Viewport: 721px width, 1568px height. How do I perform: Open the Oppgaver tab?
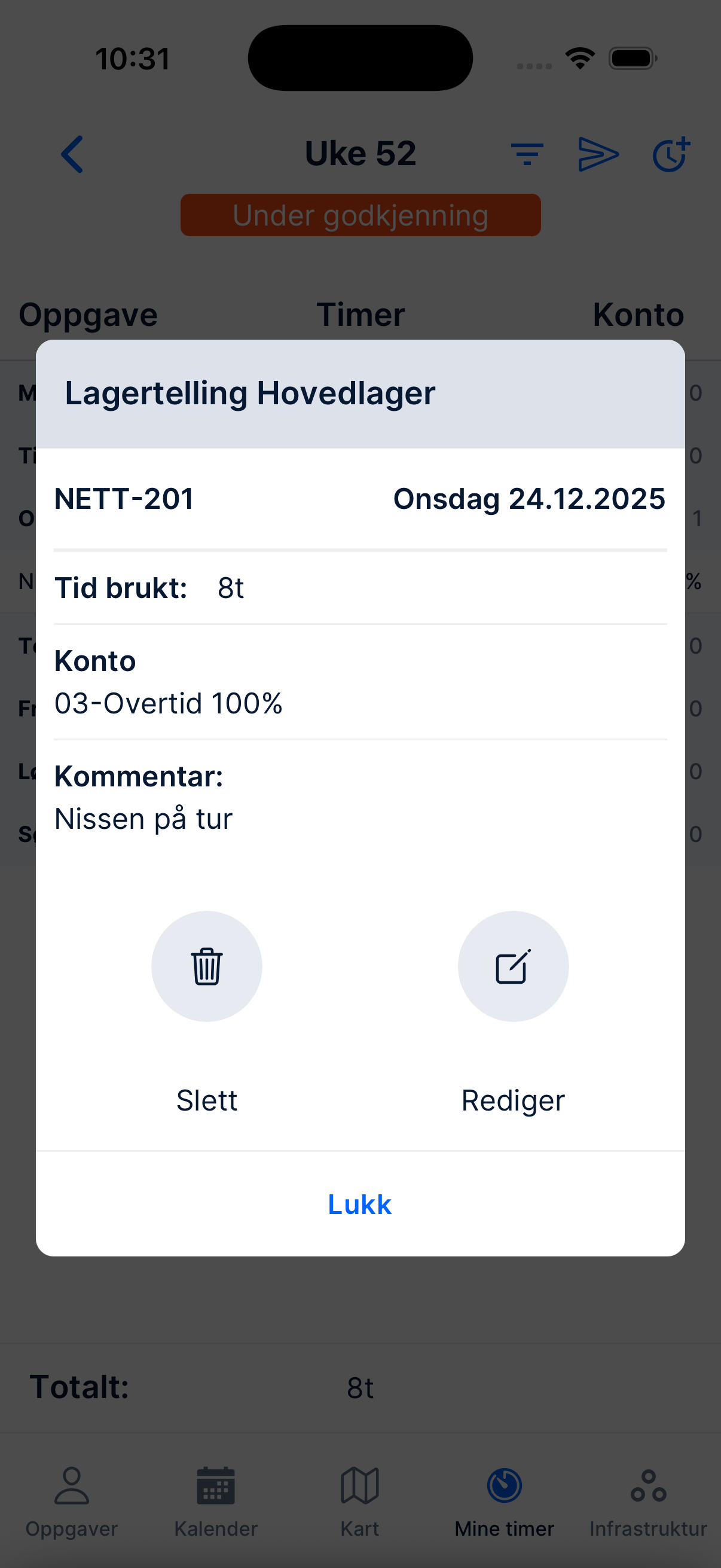click(x=72, y=1503)
